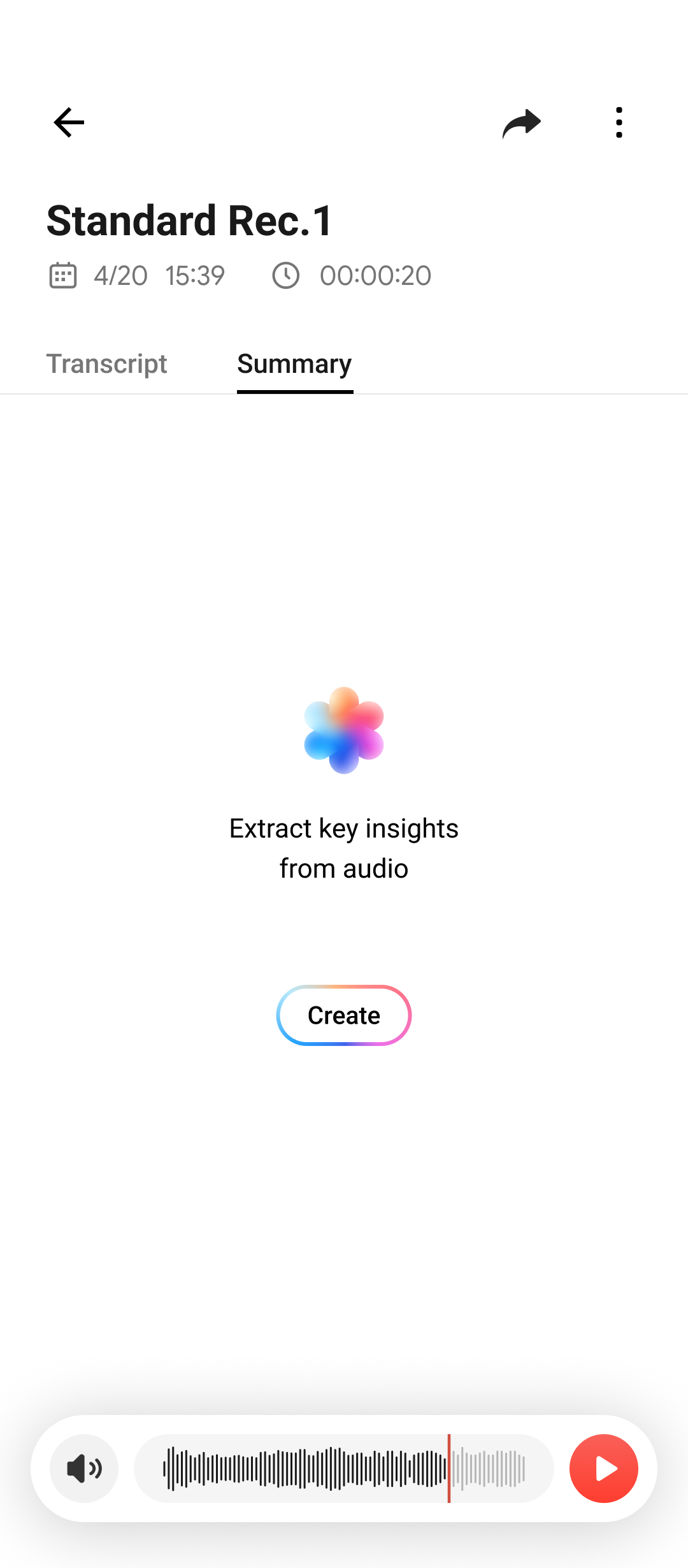Image resolution: width=688 pixels, height=1568 pixels.
Task: Share the Standard Rec.1 recording
Action: pyautogui.click(x=522, y=123)
